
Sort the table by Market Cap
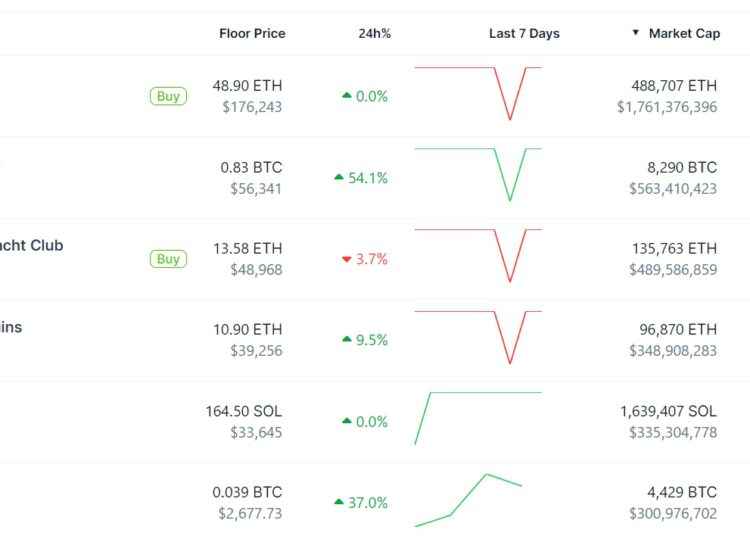click(683, 33)
